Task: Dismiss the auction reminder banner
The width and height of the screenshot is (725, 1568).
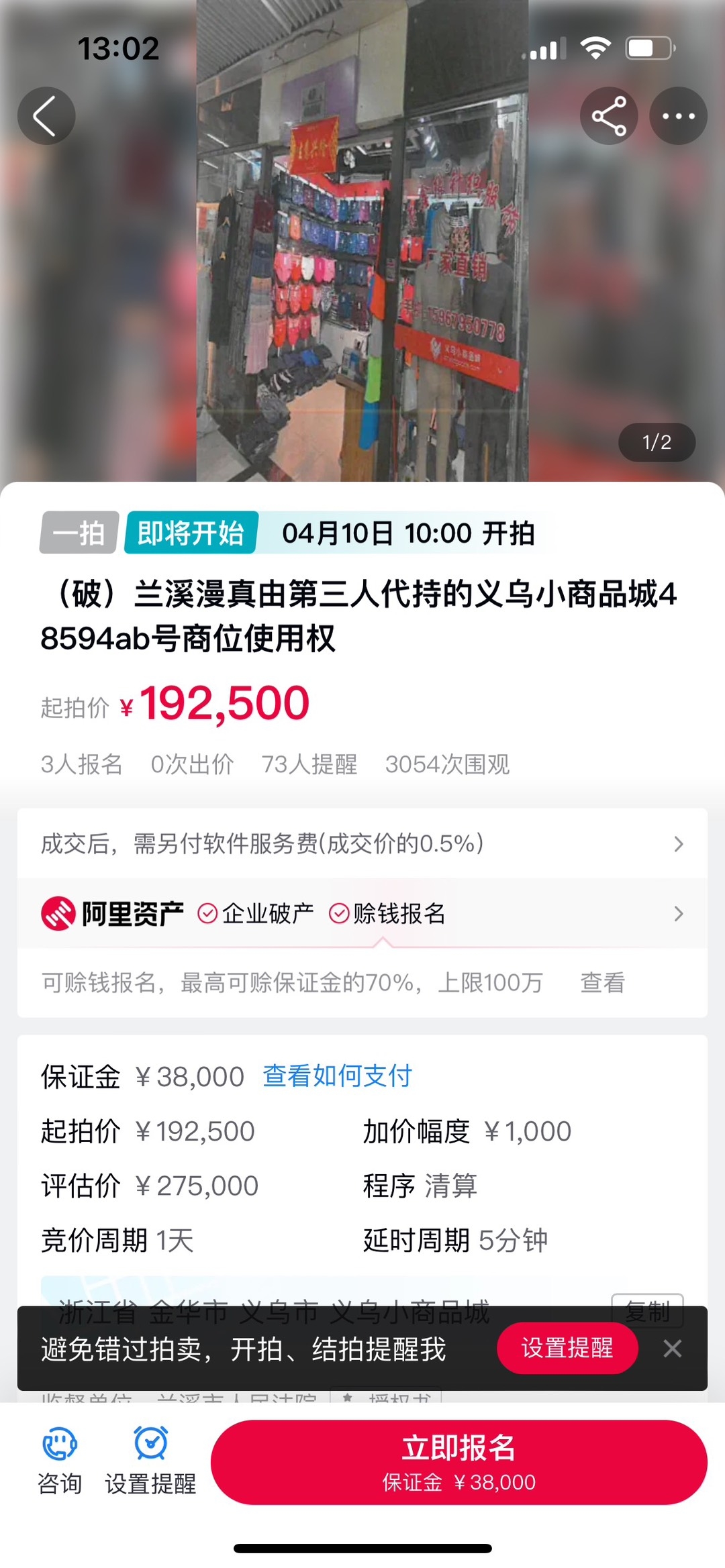Action: click(x=672, y=1349)
